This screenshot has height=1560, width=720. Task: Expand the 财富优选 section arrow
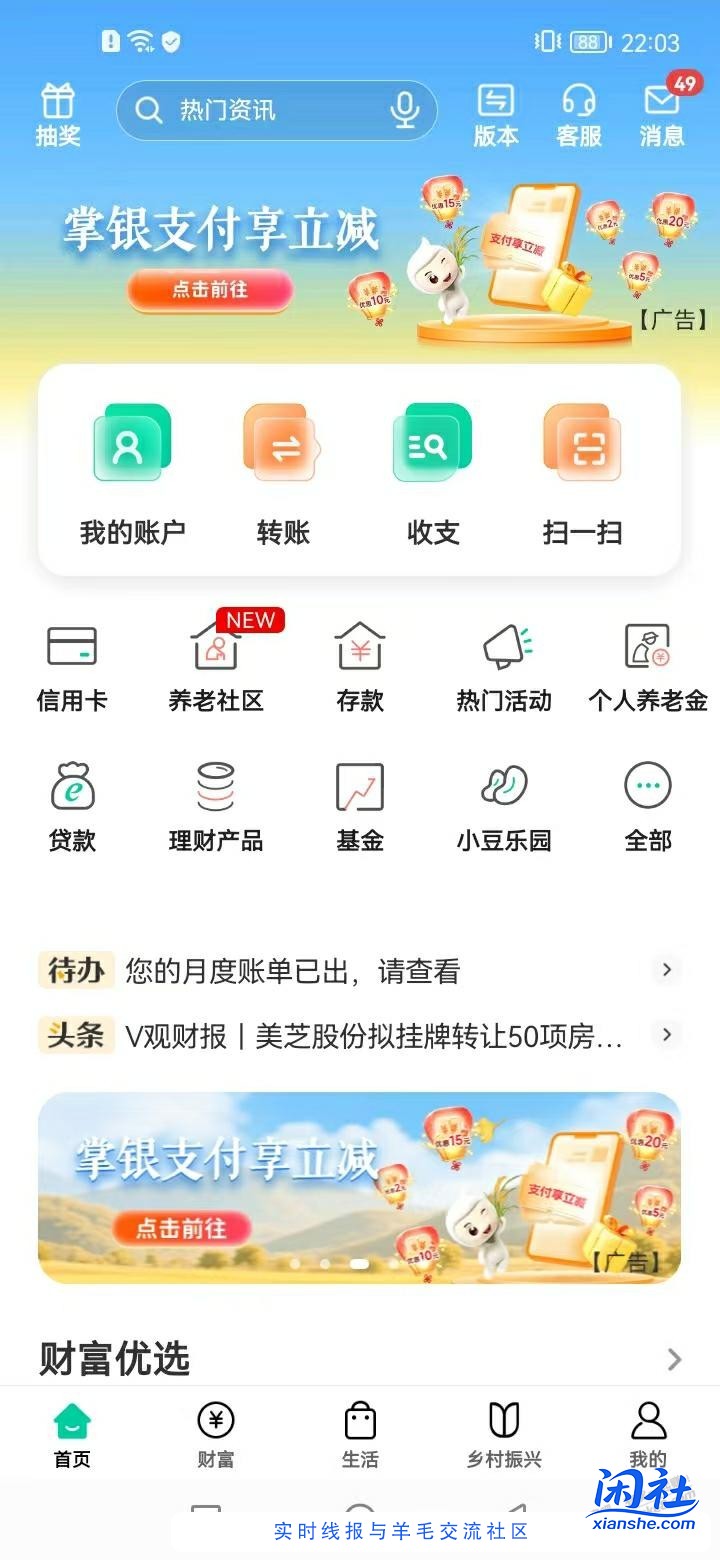click(672, 1359)
